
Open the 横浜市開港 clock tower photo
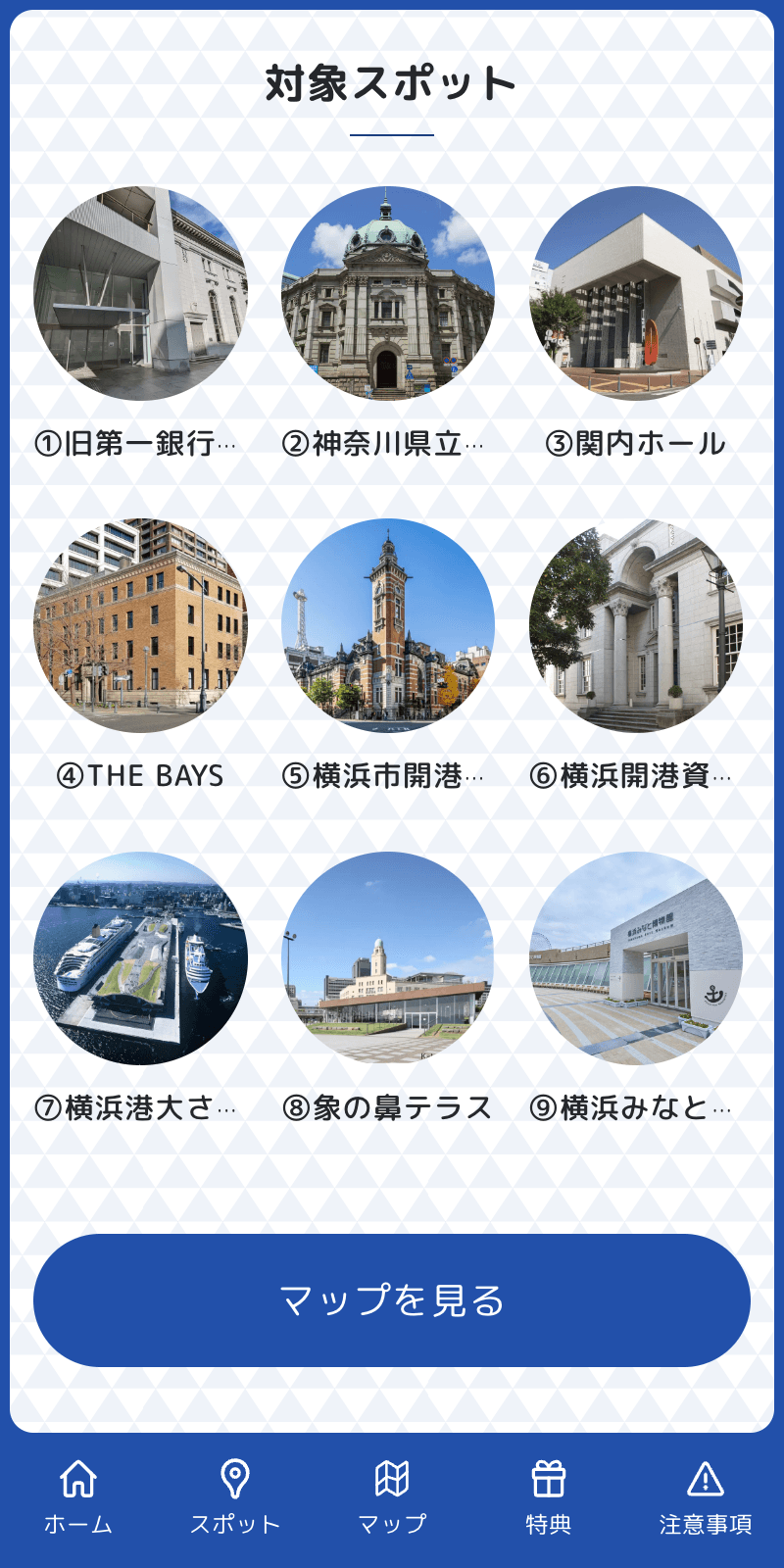click(x=390, y=627)
